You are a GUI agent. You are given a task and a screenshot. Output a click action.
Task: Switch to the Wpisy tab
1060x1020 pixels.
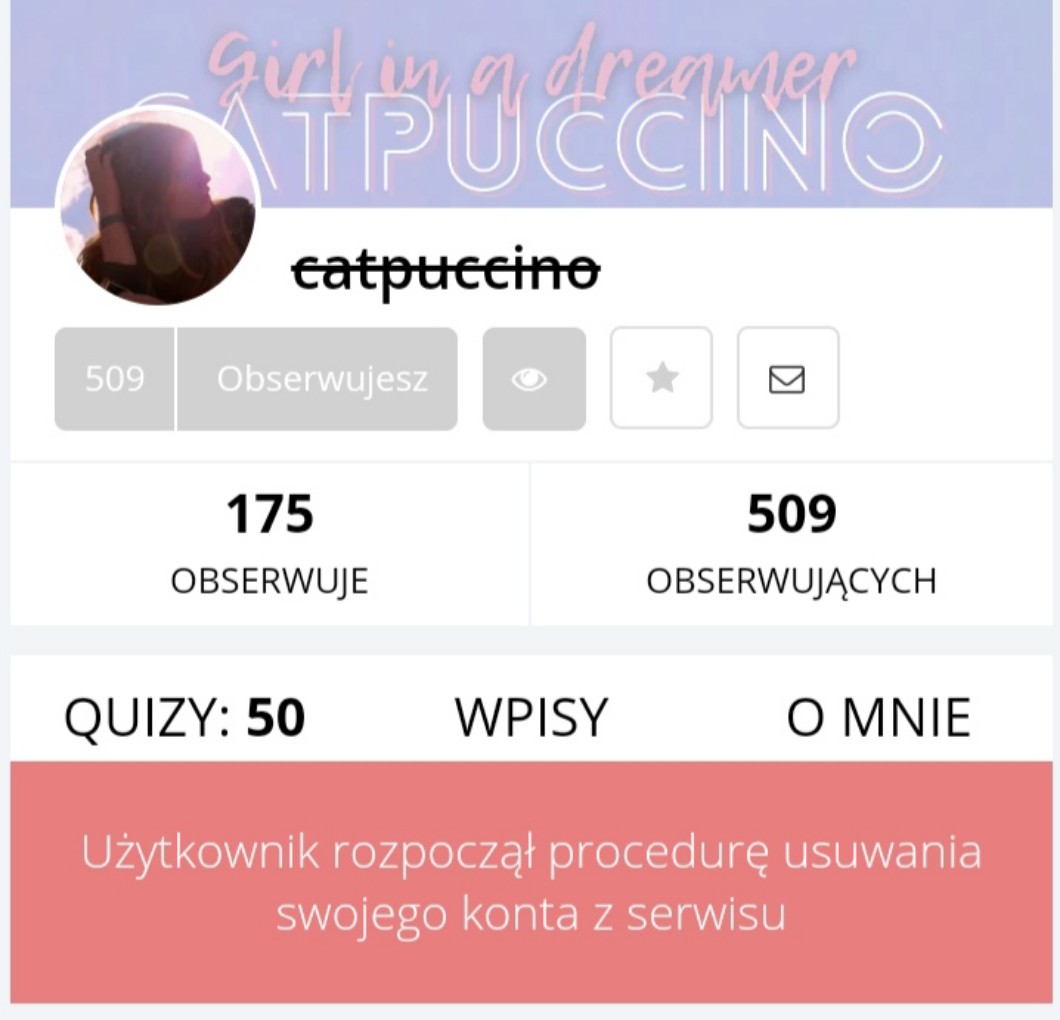(531, 717)
